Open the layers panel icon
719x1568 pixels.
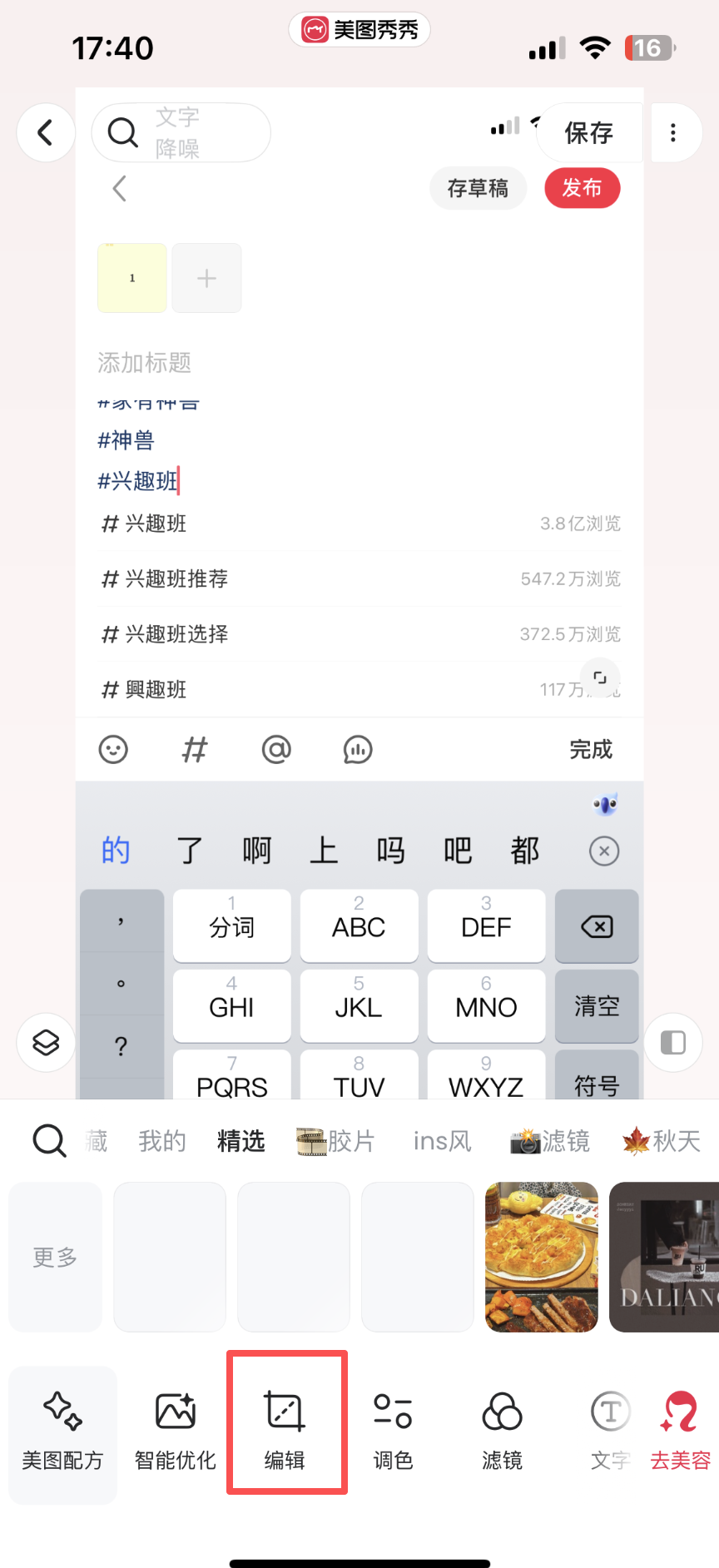[x=46, y=1042]
